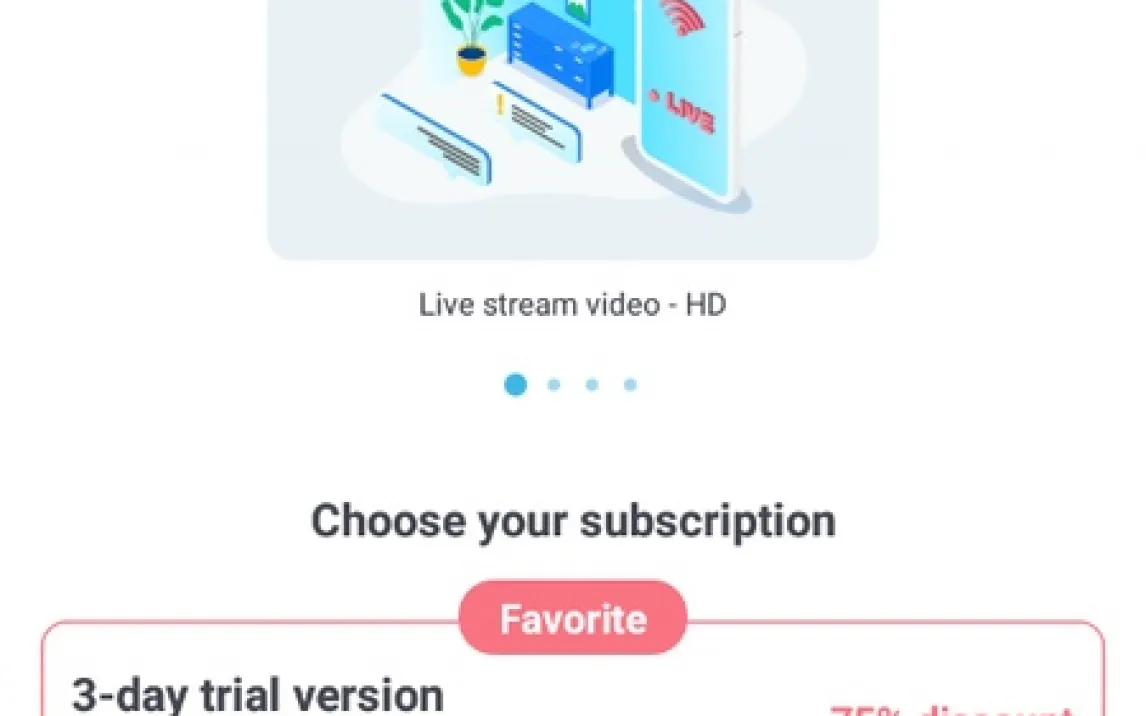Select the 3-day trial version plan

point(258,693)
